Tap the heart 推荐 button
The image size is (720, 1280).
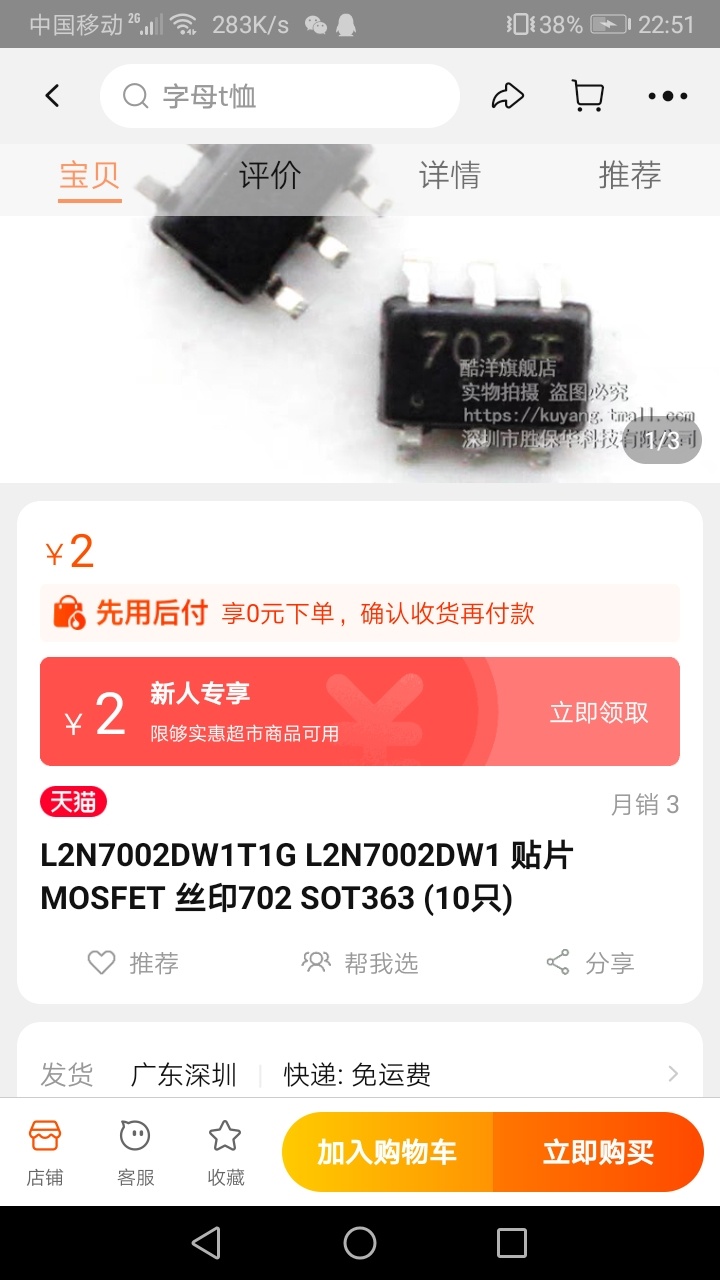(133, 963)
